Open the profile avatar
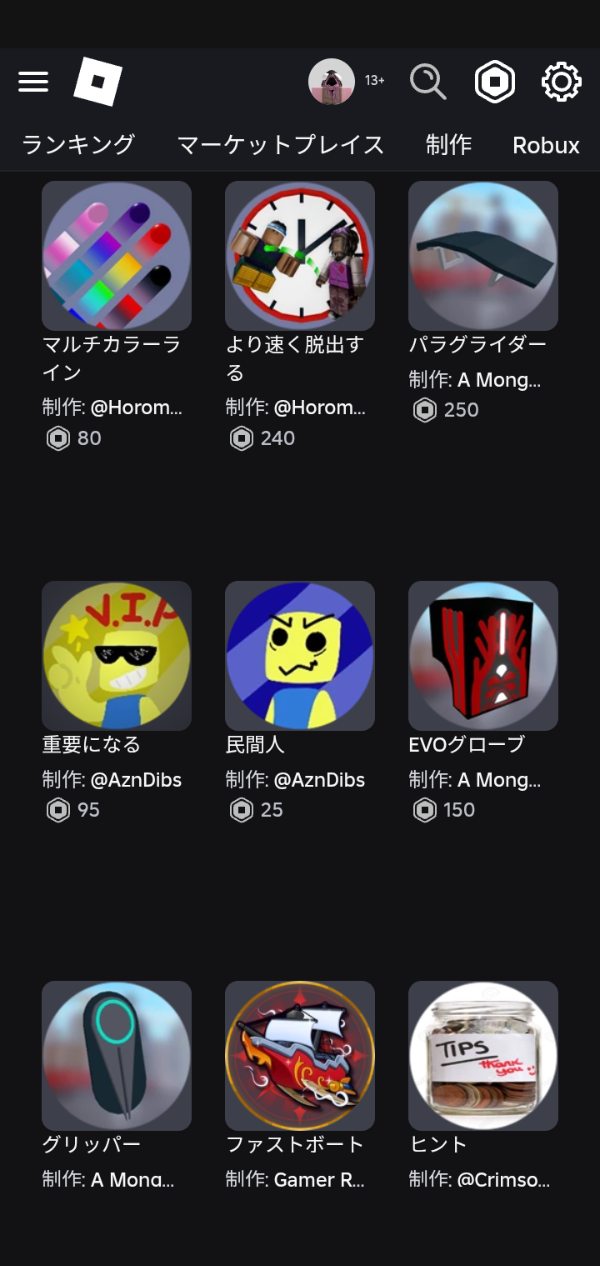Image resolution: width=600 pixels, height=1266 pixels. (x=331, y=82)
